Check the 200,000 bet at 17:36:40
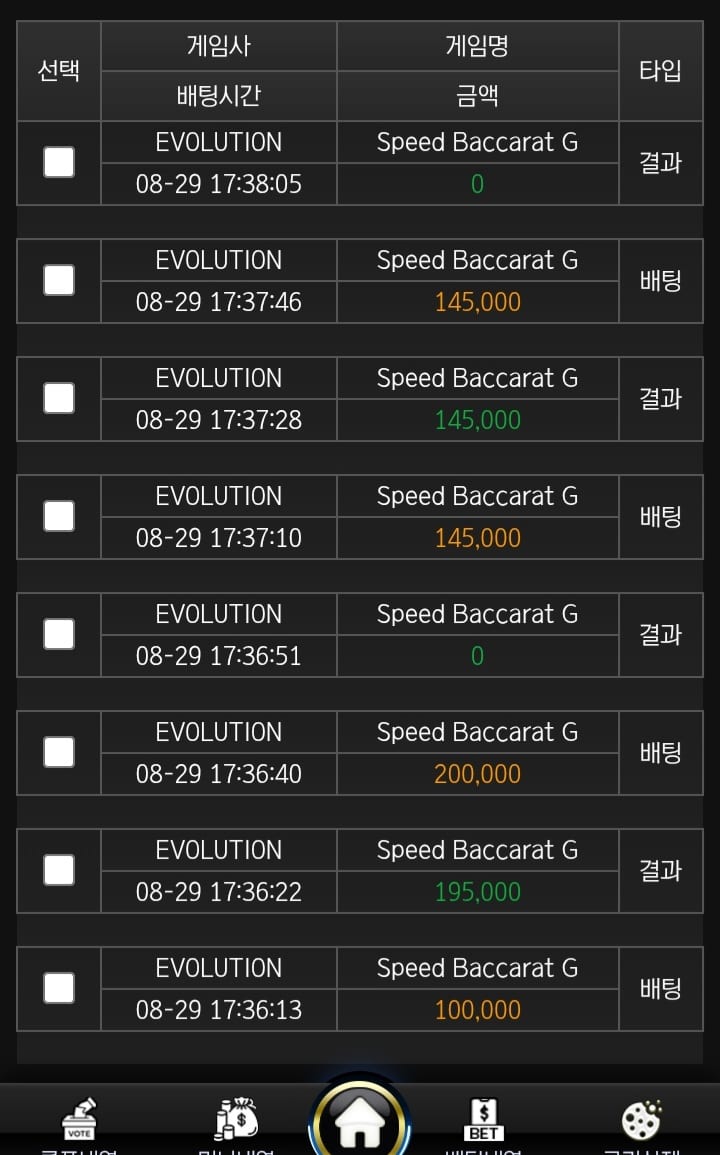 point(59,752)
